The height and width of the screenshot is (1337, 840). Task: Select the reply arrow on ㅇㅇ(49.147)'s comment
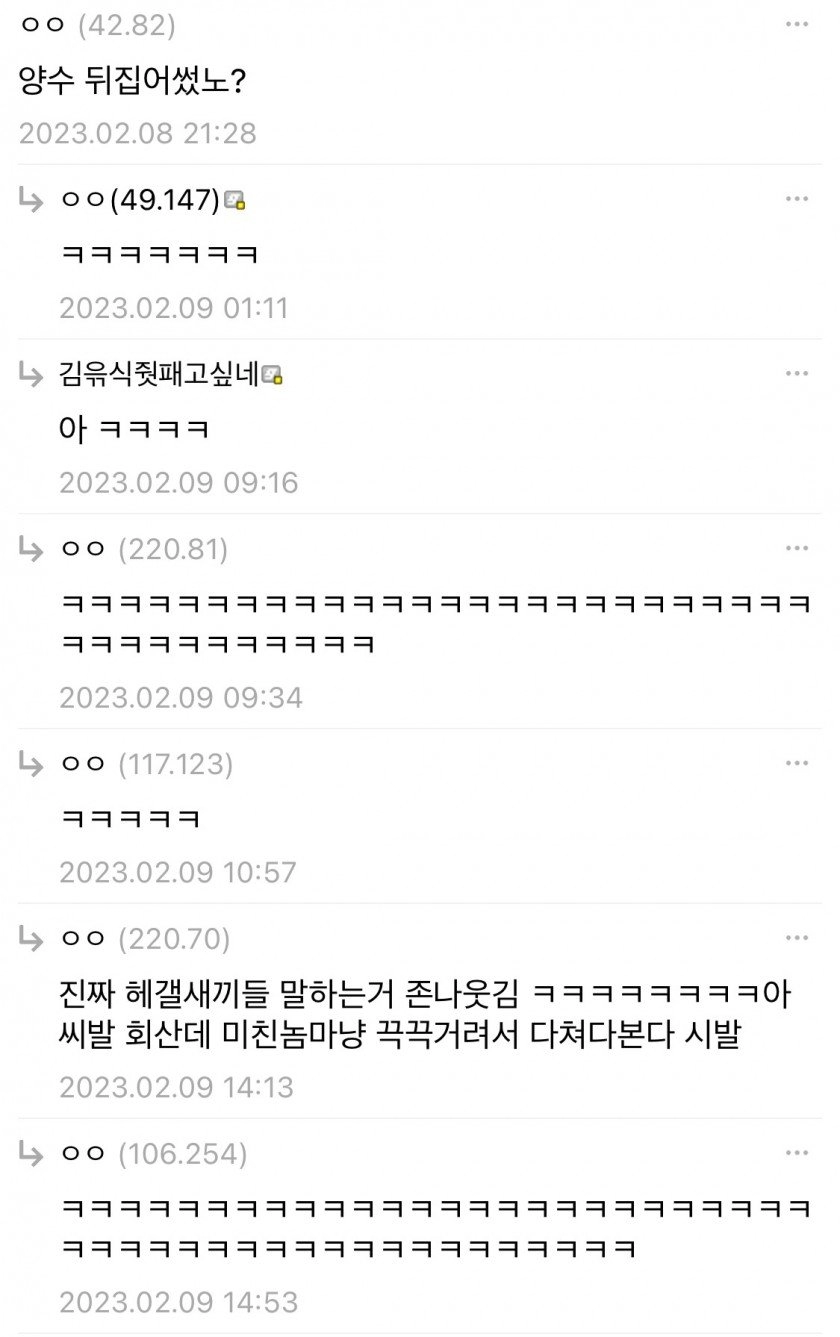tap(30, 197)
